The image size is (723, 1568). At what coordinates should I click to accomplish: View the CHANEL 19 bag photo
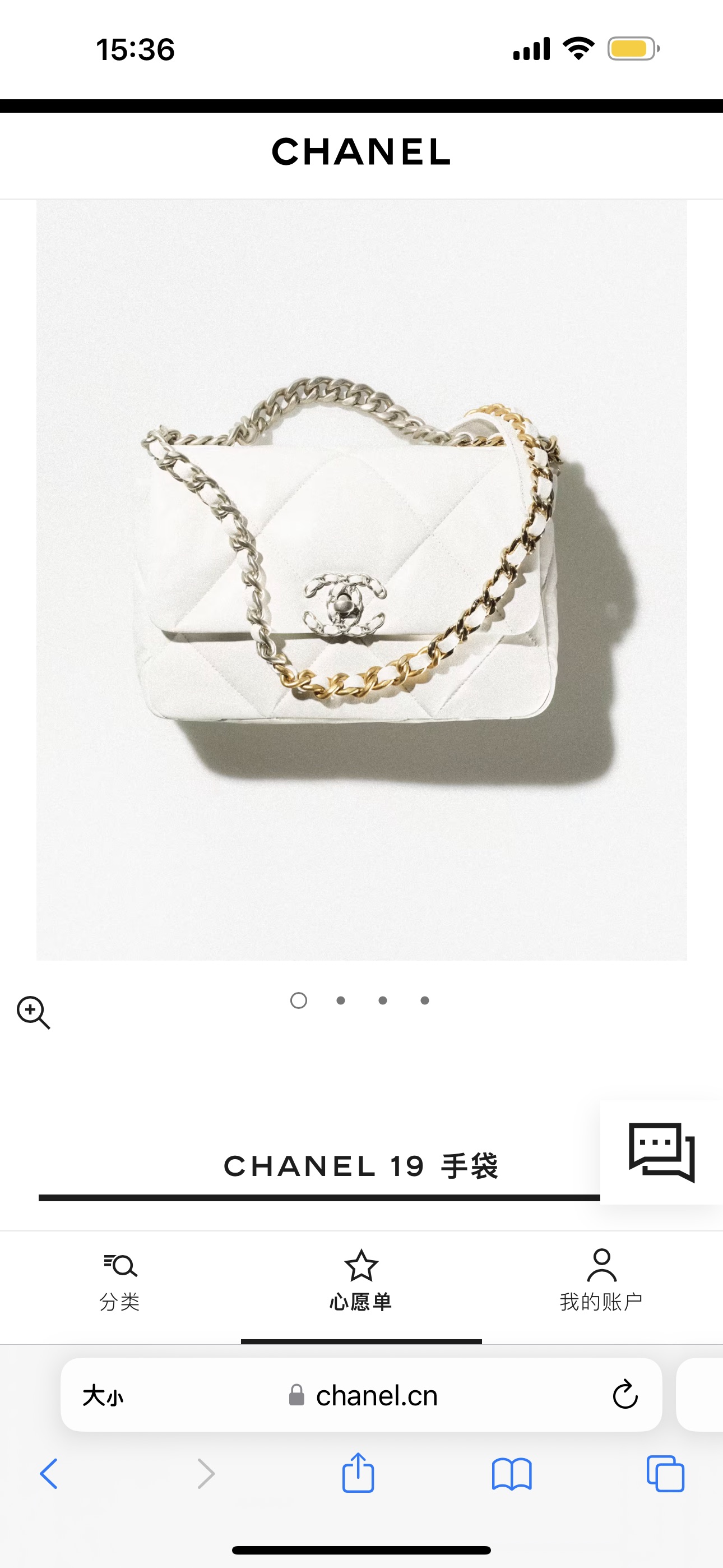click(x=361, y=578)
